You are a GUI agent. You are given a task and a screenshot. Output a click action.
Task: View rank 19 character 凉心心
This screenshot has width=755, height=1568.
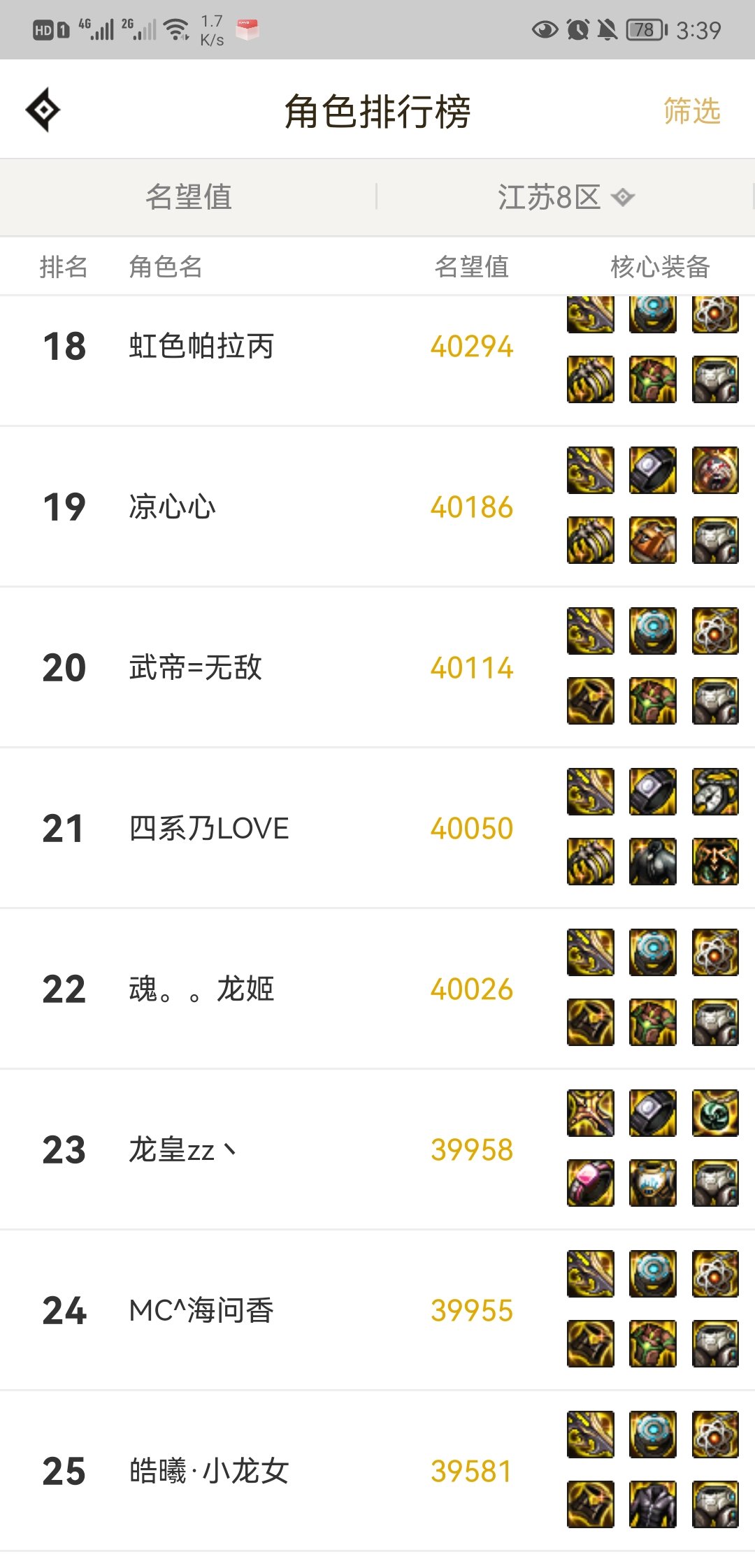(377, 507)
